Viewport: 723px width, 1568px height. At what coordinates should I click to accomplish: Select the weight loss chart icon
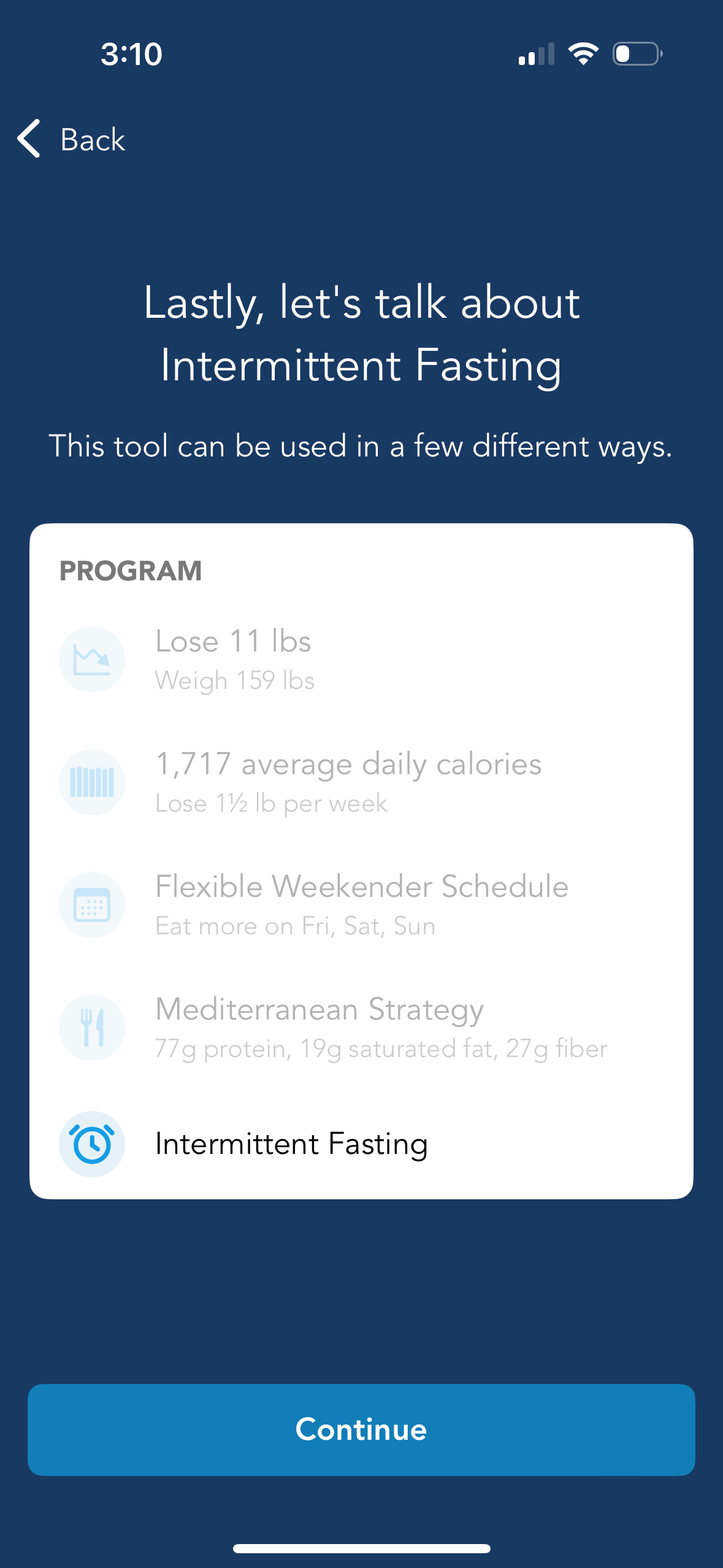tap(92, 659)
